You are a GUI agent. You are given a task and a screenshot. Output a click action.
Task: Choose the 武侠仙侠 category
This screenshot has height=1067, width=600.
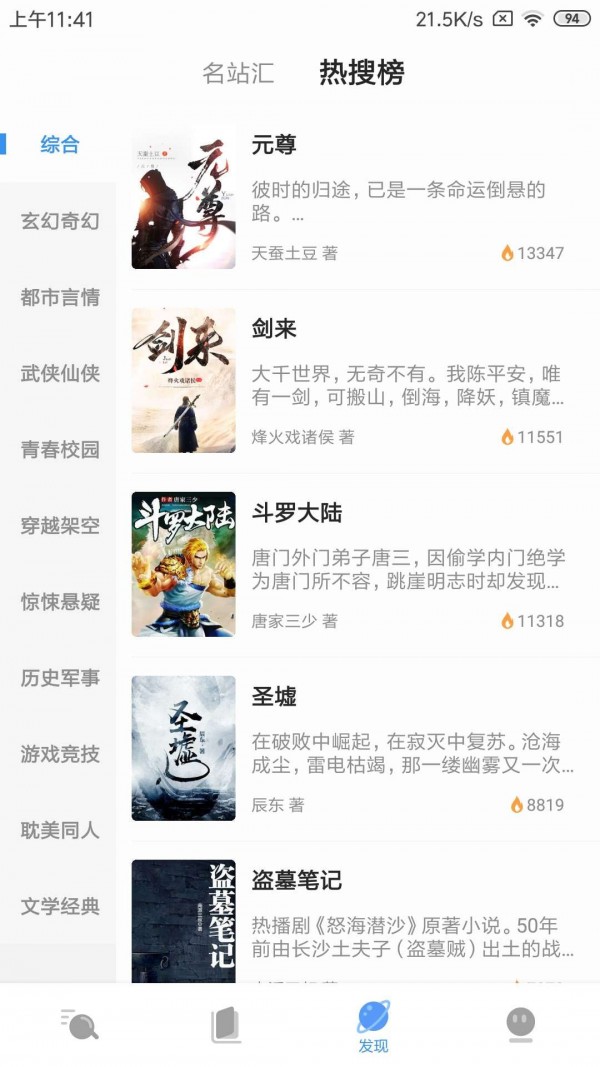60,373
